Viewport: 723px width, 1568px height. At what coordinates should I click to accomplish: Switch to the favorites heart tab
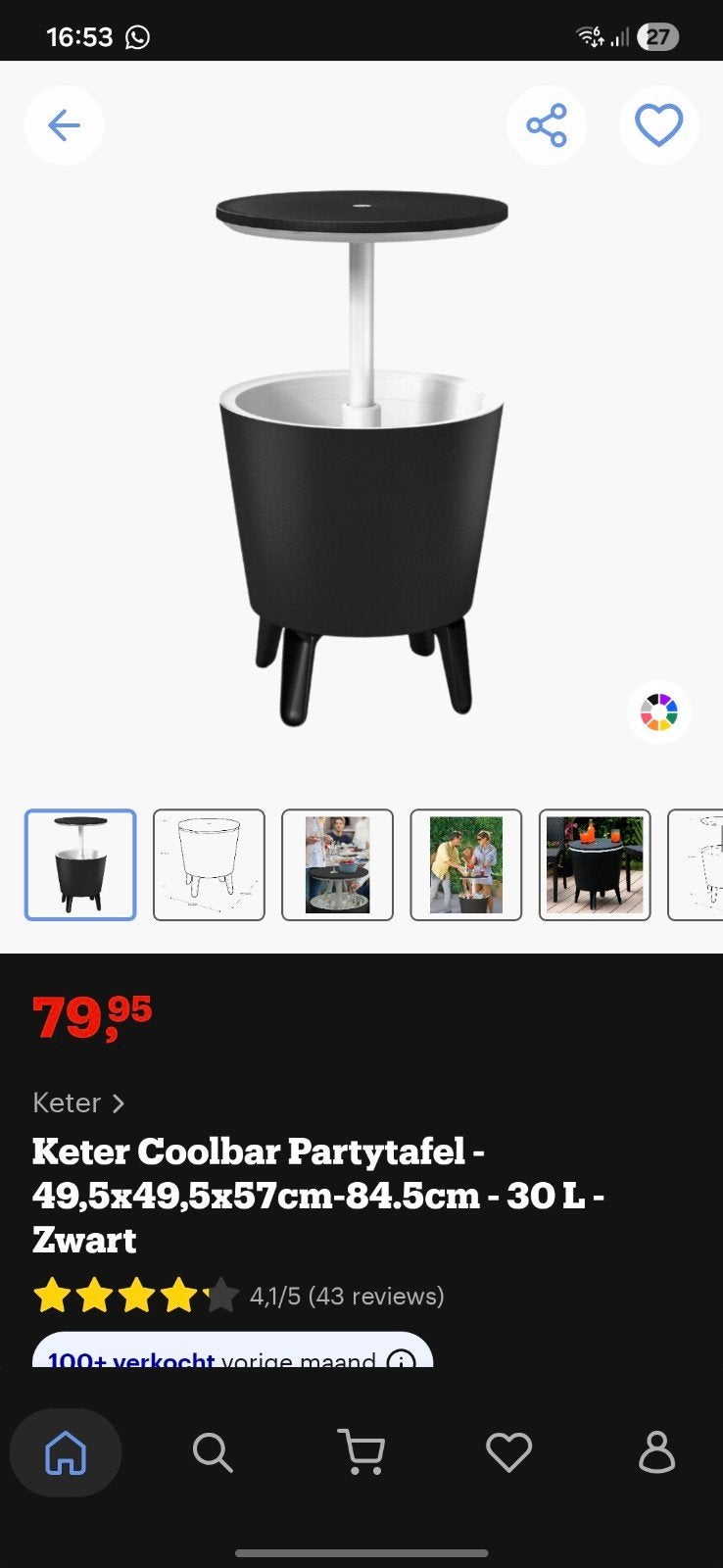click(508, 1452)
